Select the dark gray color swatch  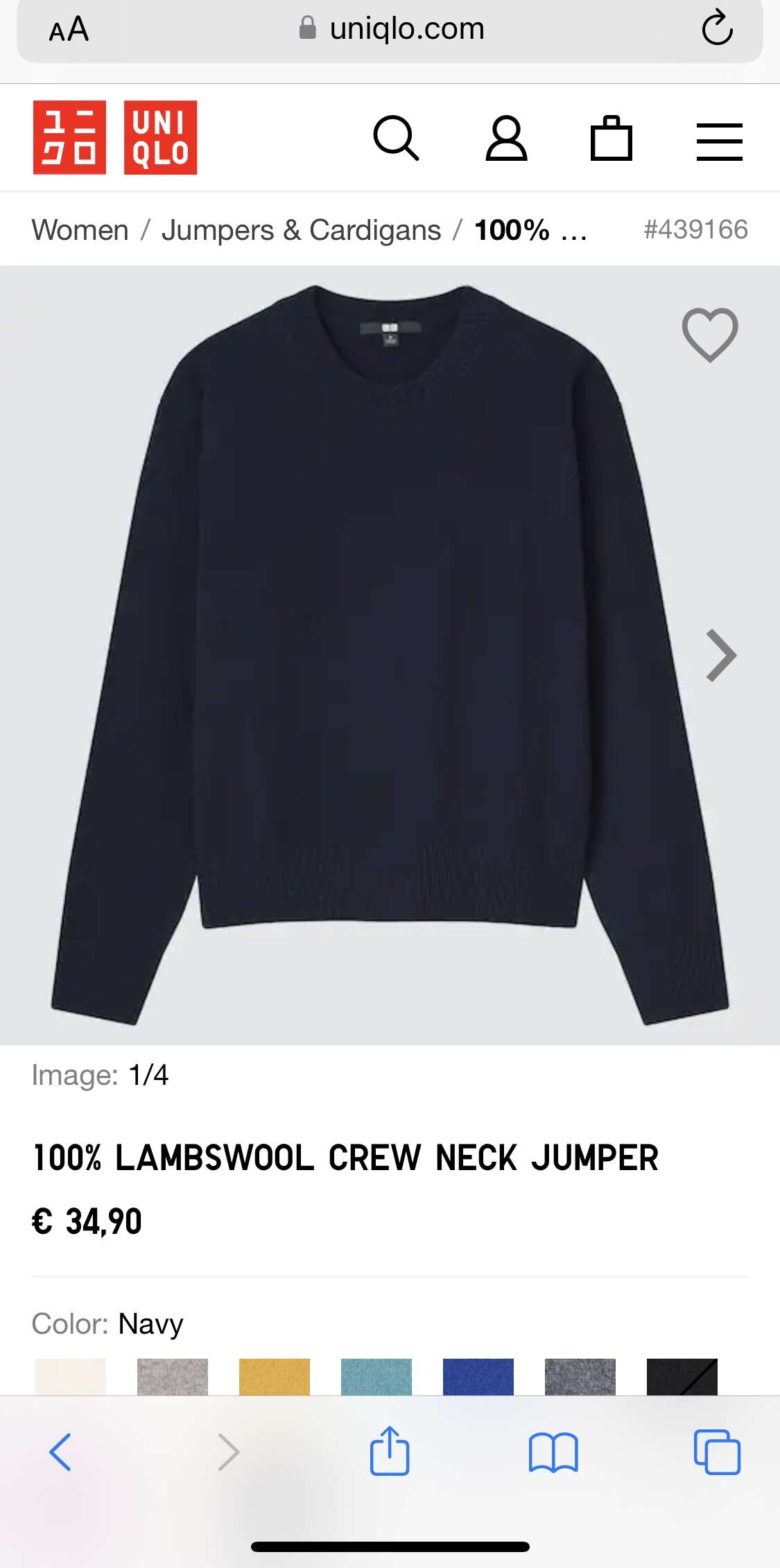coord(580,1377)
